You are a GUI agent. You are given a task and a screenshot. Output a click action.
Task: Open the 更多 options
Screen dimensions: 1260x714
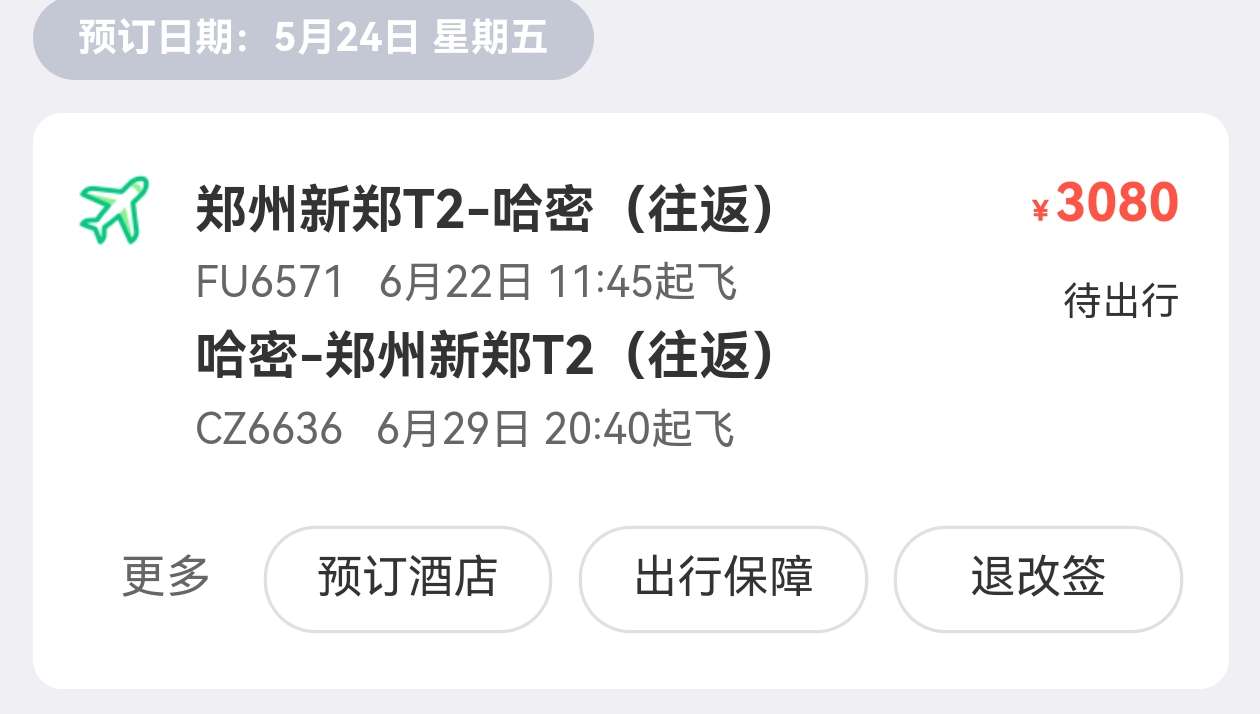tap(166, 578)
